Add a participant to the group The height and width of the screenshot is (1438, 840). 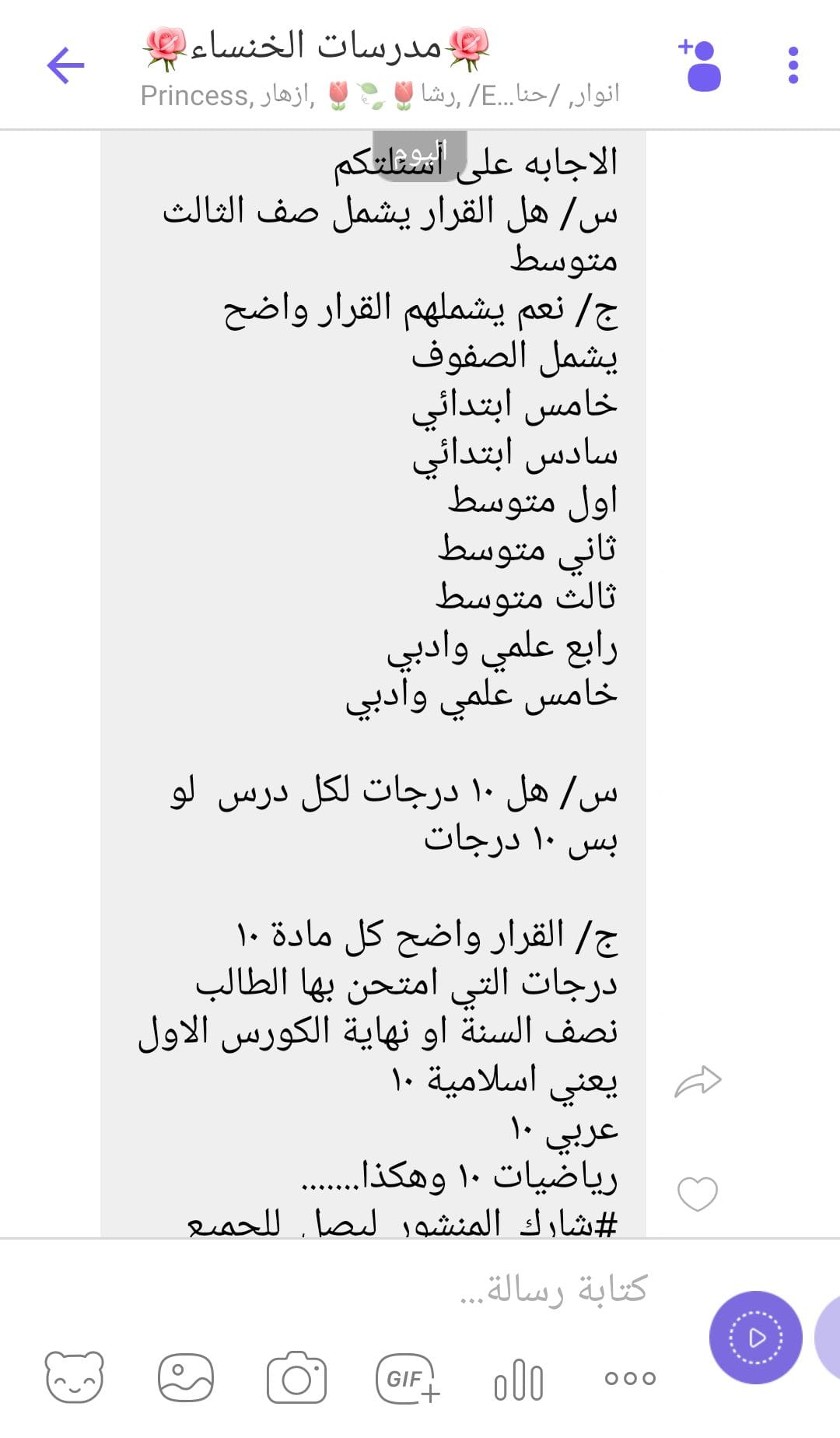(700, 65)
